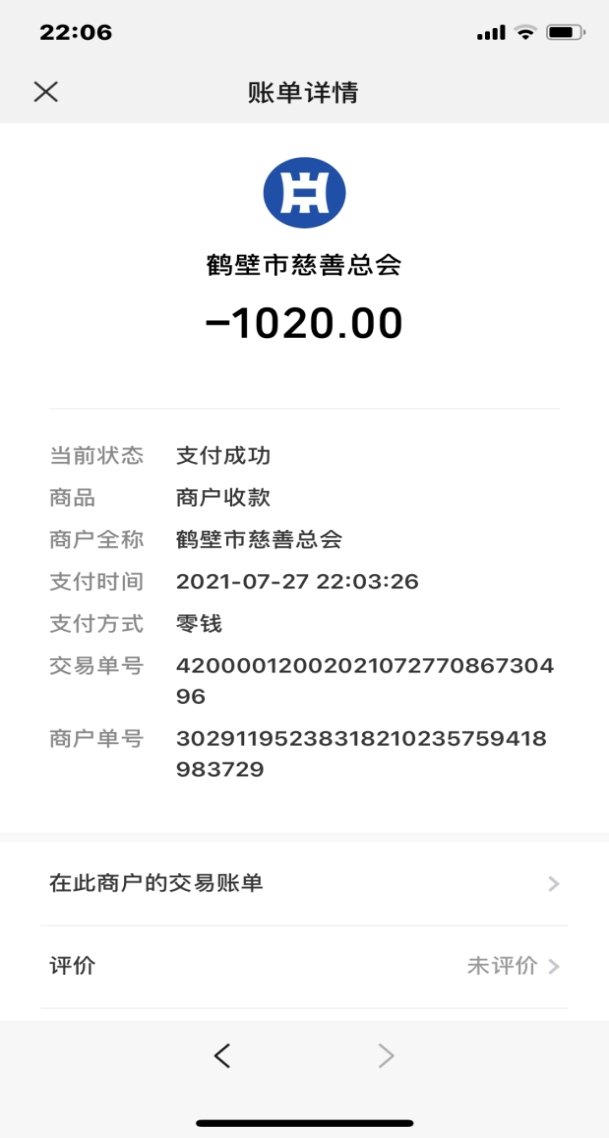Screen dimensions: 609x1138
Task: Open the 评价 row
Action: point(304,967)
